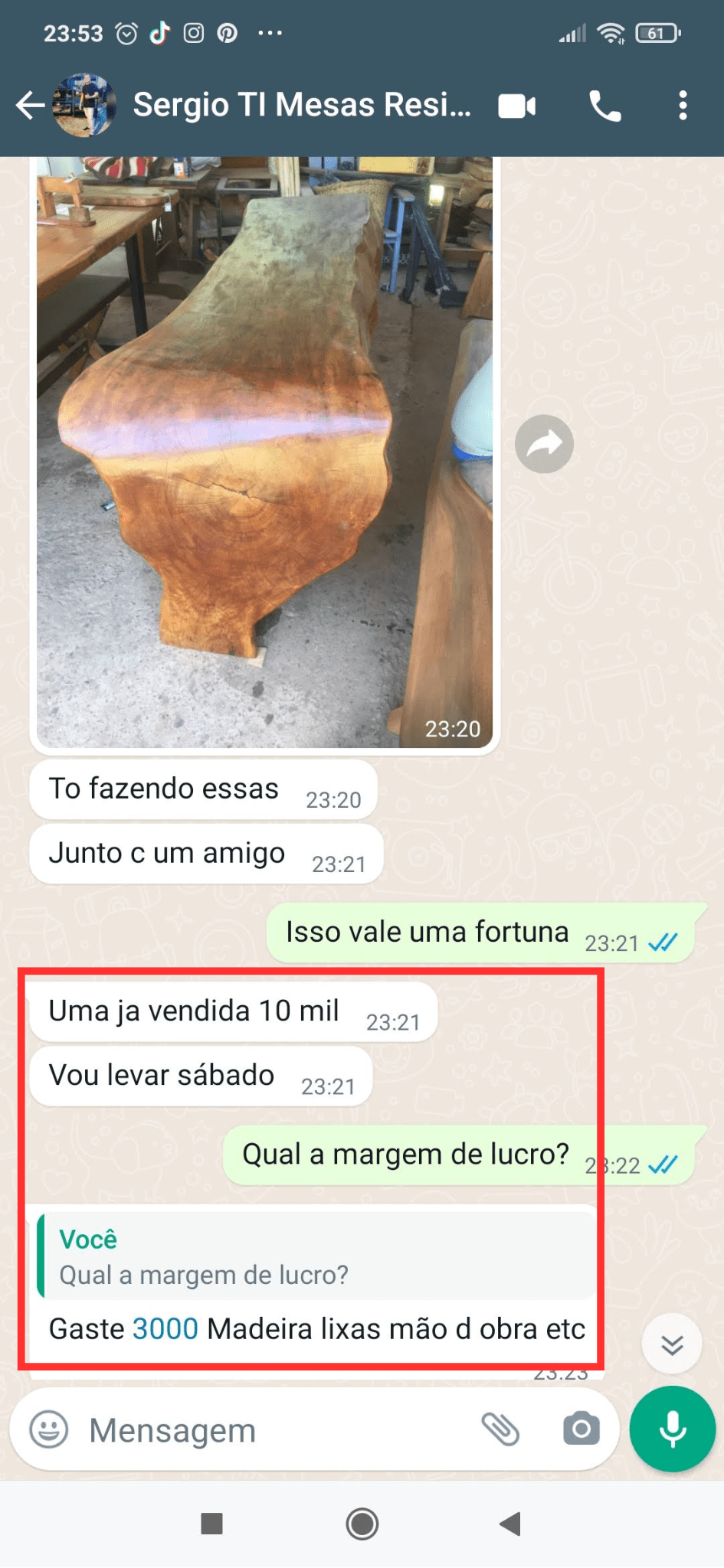Tap the highlighted number 3000
Viewport: 724px width, 1568px height.
point(165,1329)
